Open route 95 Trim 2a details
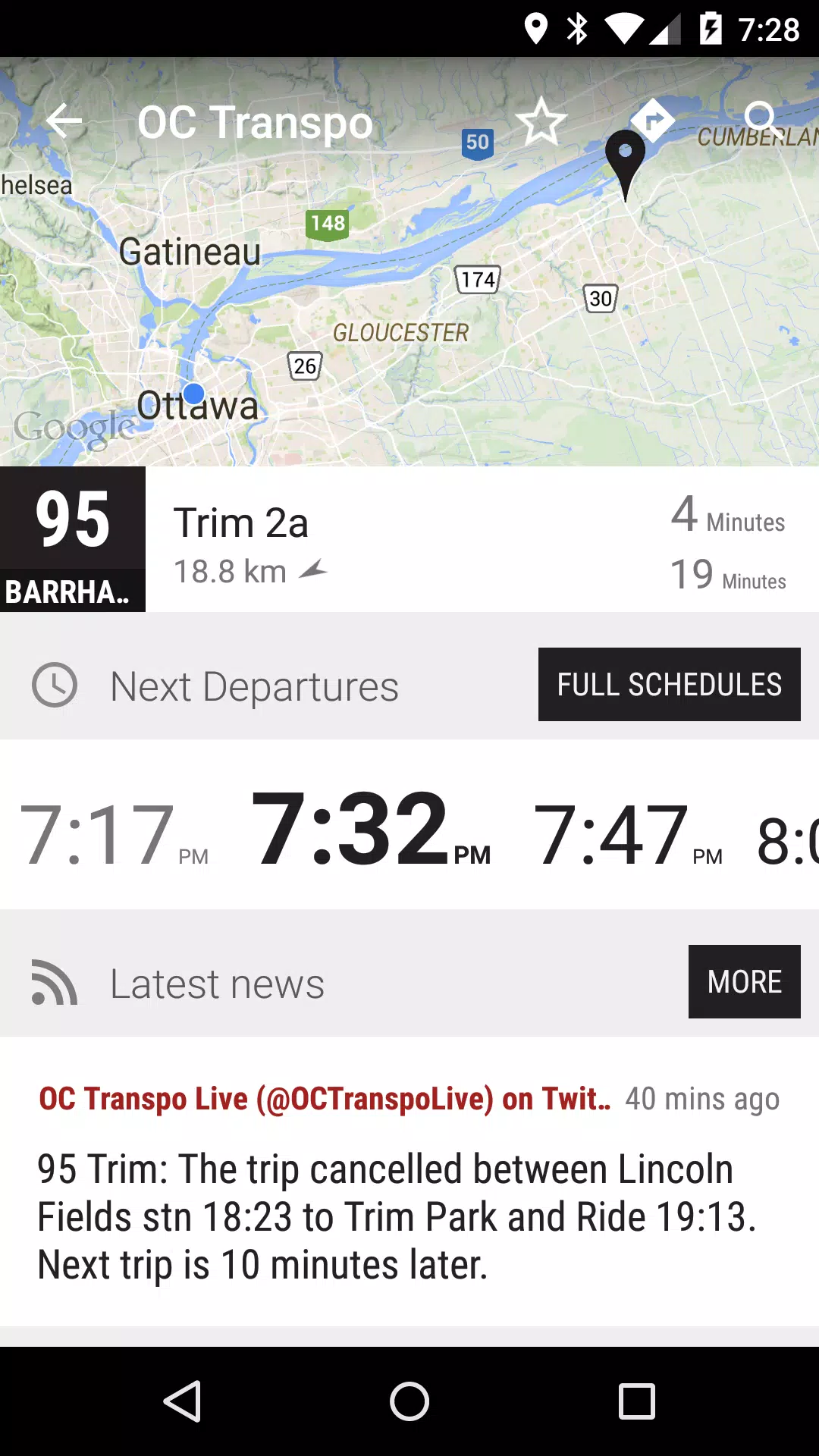The width and height of the screenshot is (819, 1456). (x=409, y=540)
